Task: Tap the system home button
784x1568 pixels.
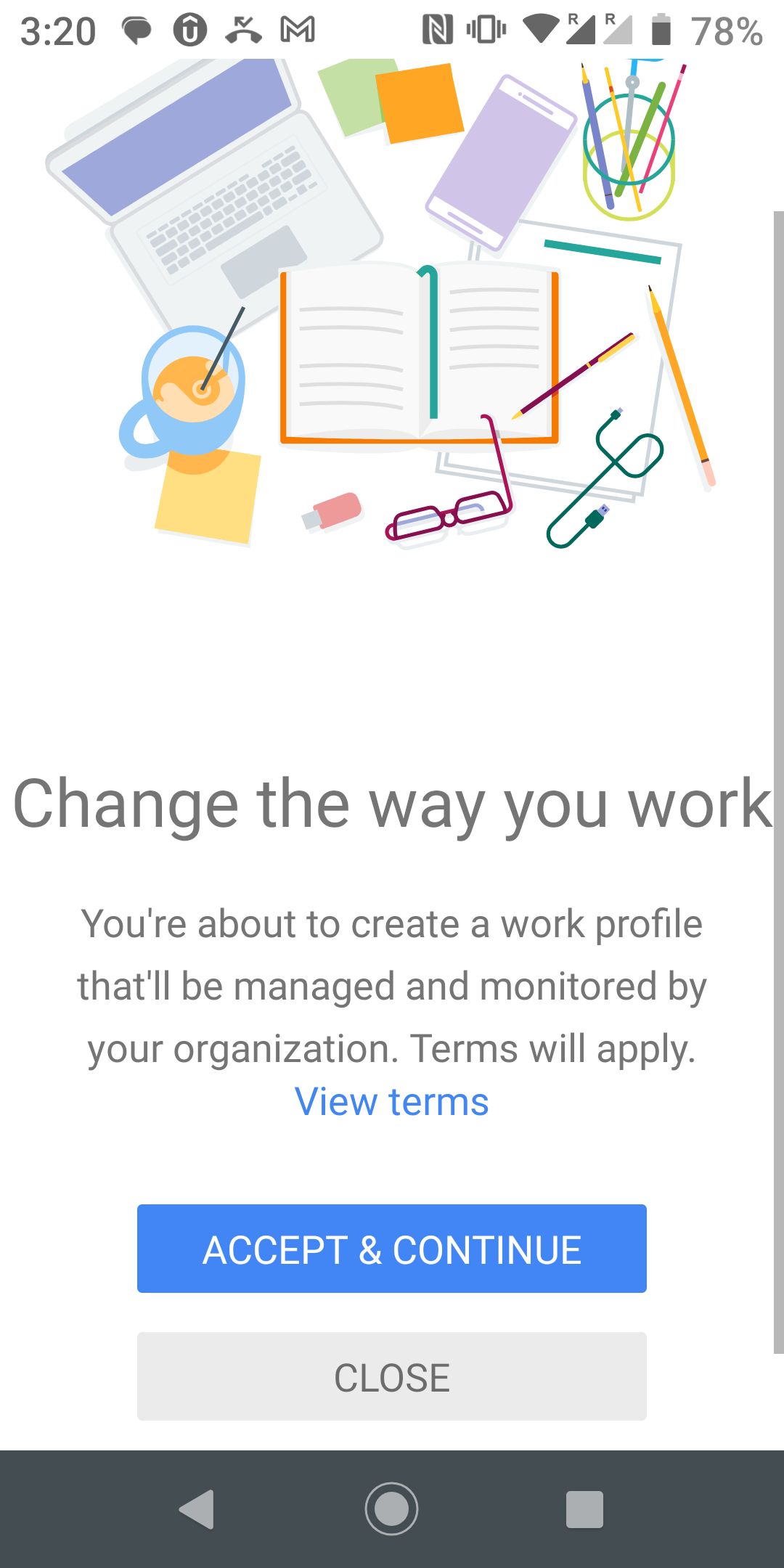Action: pos(392,1509)
